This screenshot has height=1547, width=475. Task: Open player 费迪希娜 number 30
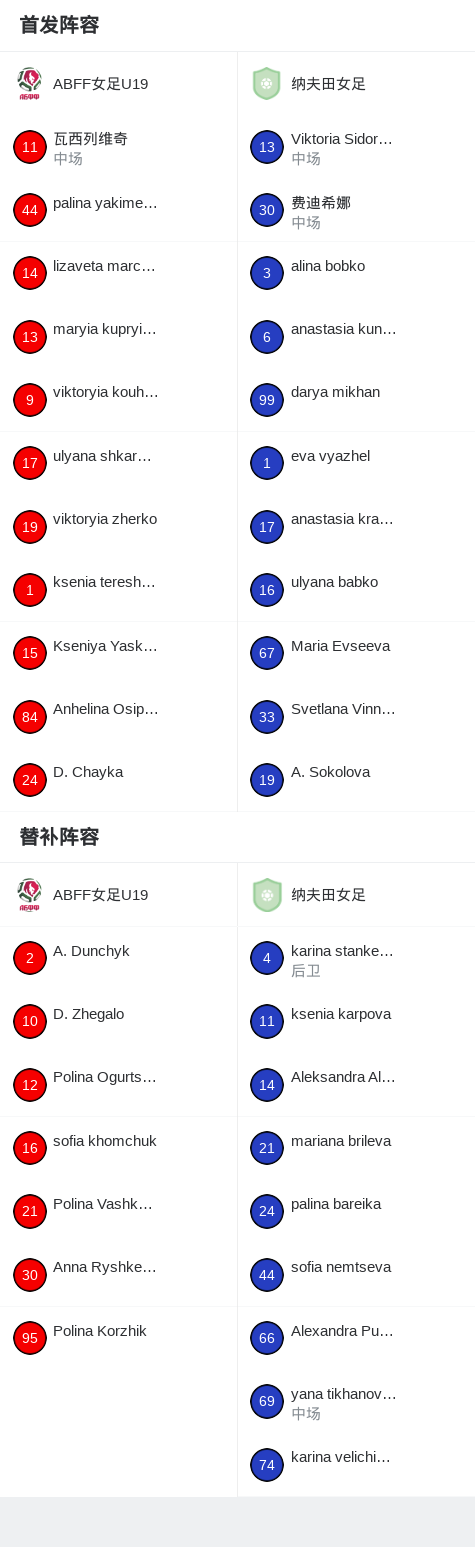[356, 210]
